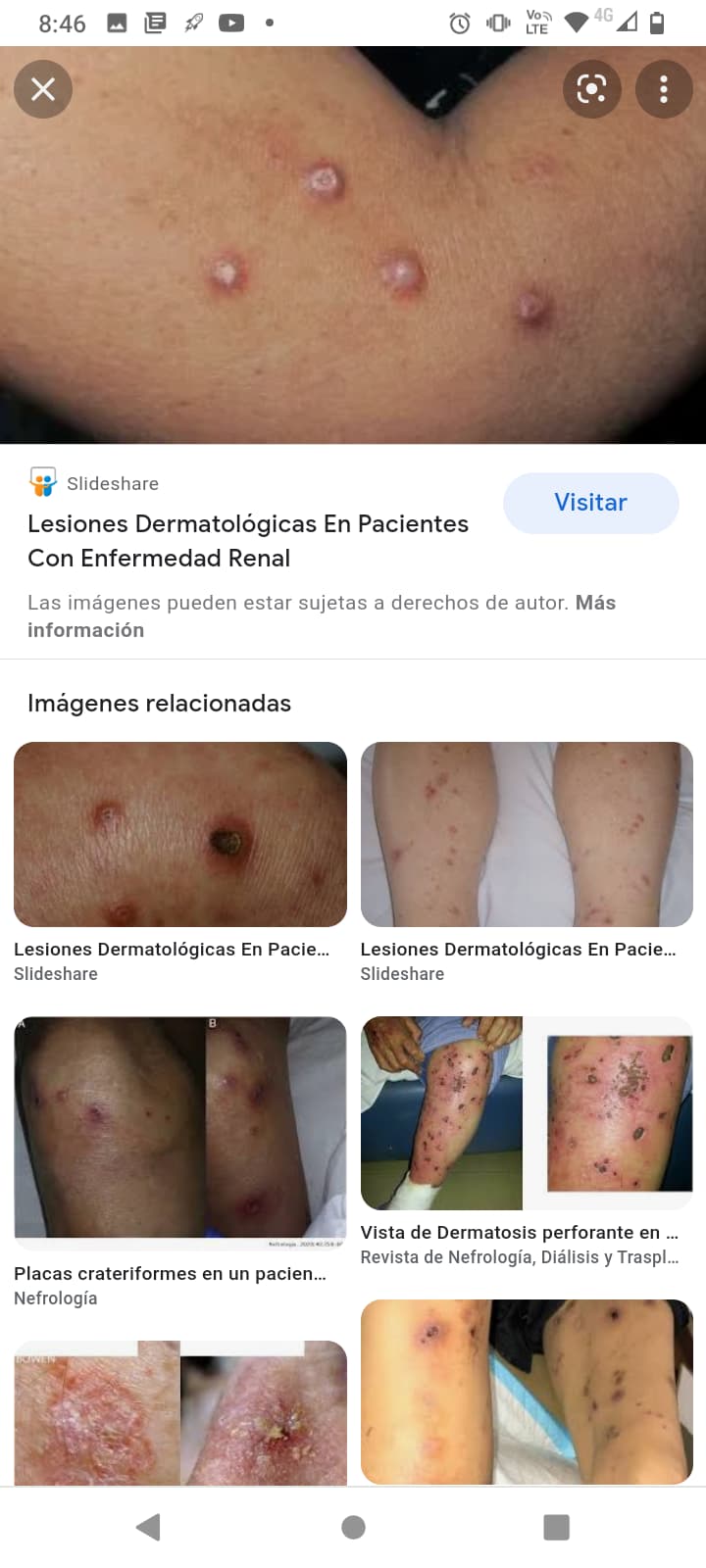
Task: Open Placas crateriformes image from Nefrología
Action: (180, 1132)
